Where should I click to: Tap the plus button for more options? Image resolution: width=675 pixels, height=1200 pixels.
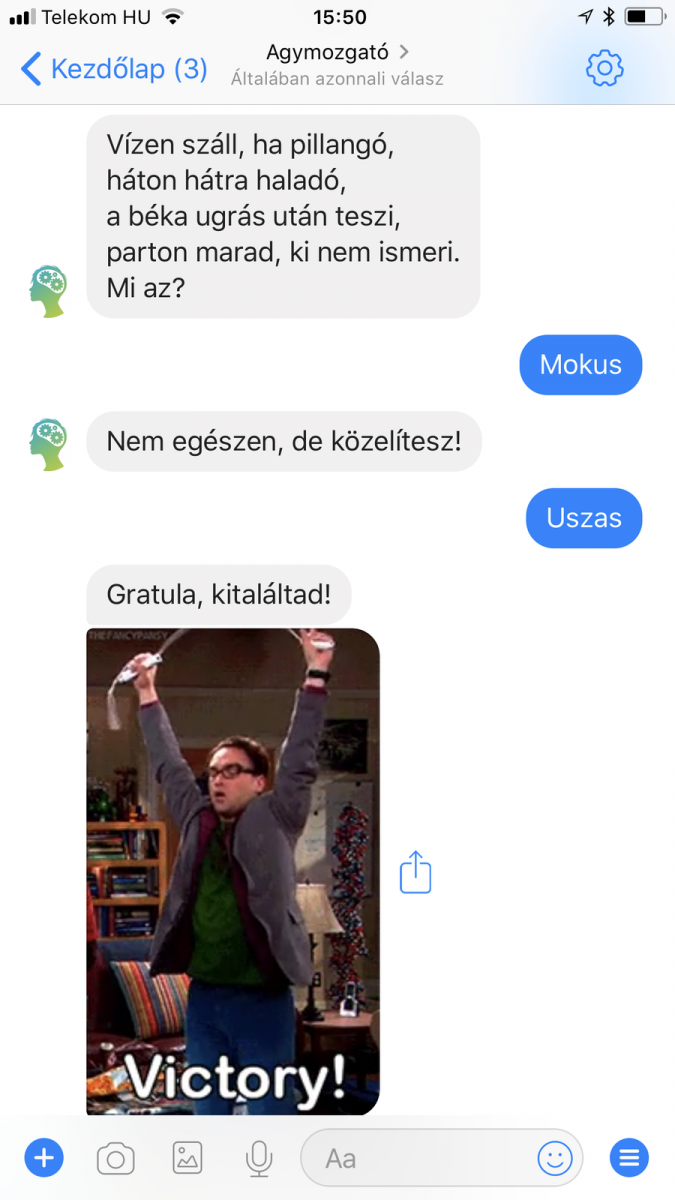[x=43, y=1158]
